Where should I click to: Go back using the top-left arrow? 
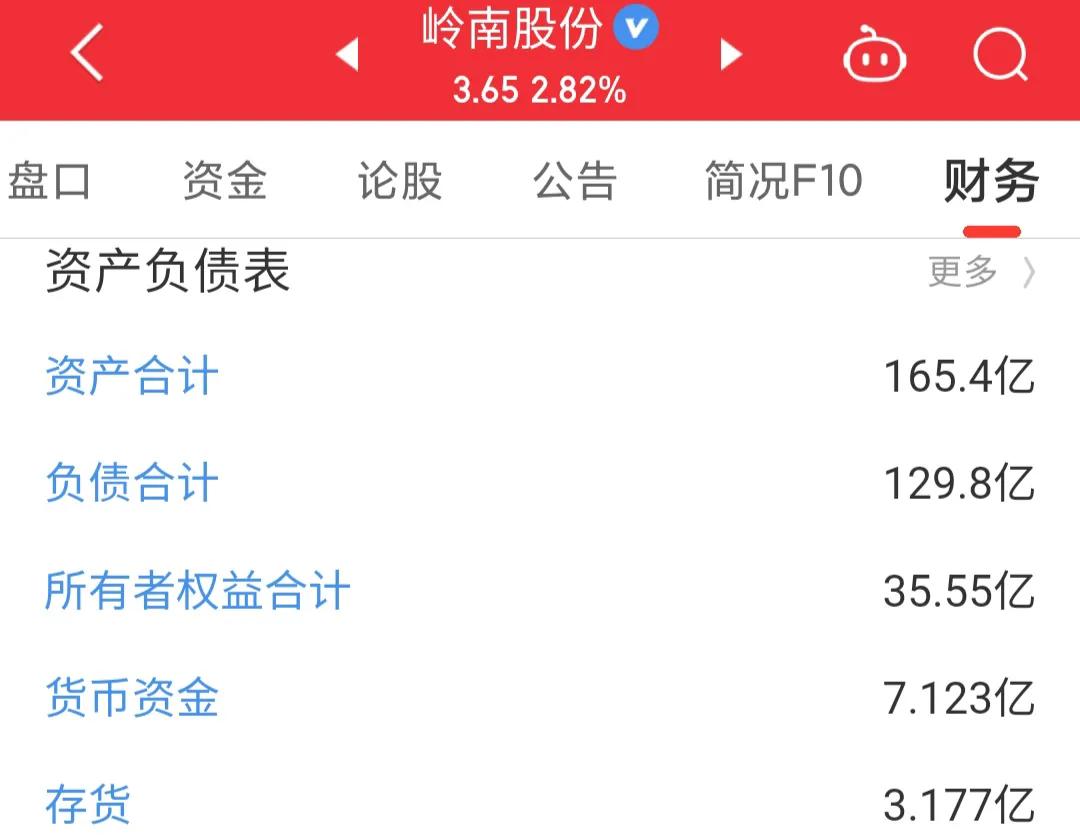pyautogui.click(x=88, y=53)
